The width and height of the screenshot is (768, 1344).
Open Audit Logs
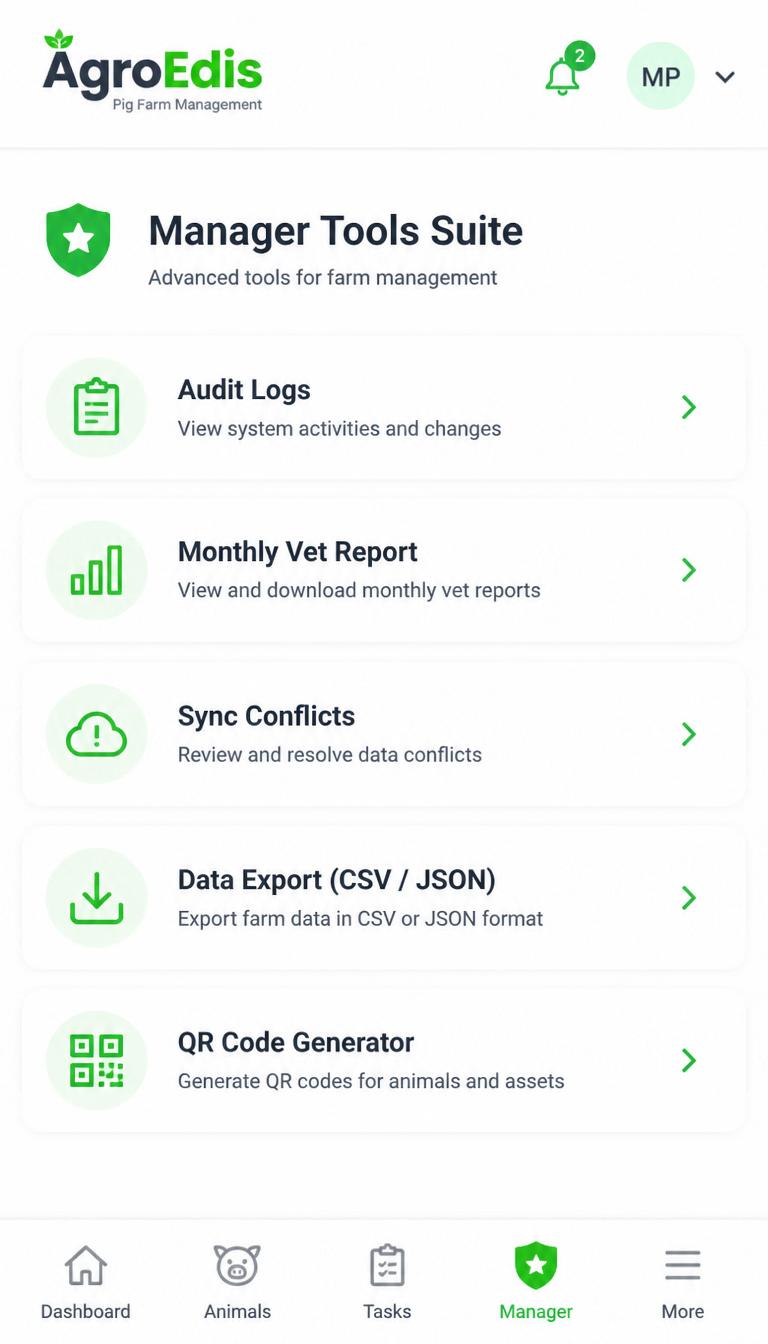click(384, 408)
